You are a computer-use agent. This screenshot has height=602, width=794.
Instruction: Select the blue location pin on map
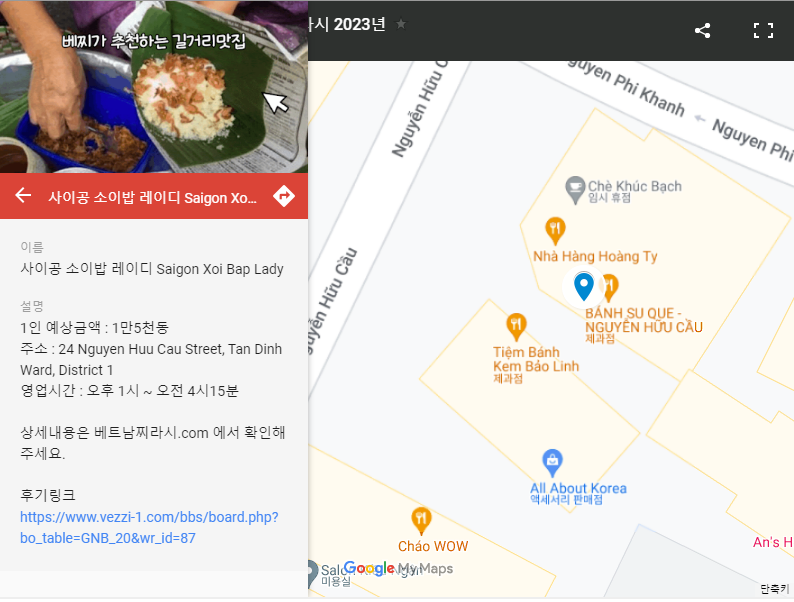pyautogui.click(x=583, y=286)
